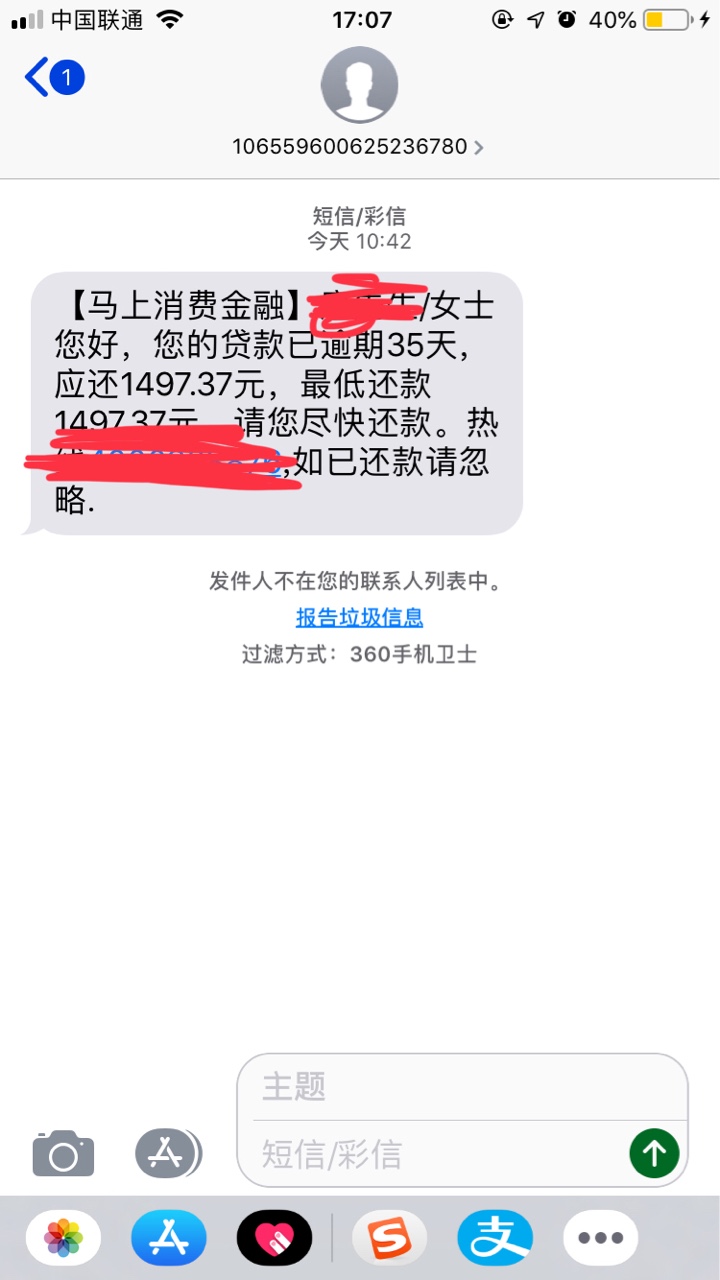
Task: Launch Alipay from the bottom app strip
Action: [494, 1237]
